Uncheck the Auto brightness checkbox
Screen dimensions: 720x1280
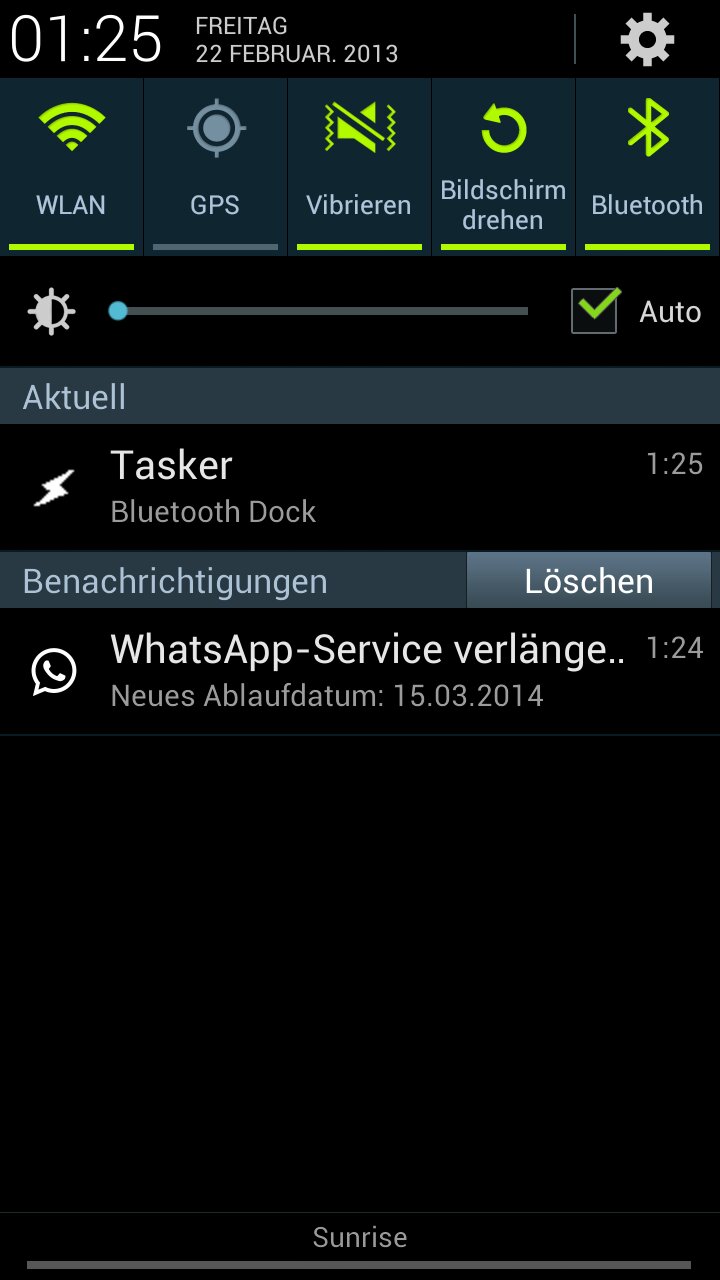coord(595,310)
